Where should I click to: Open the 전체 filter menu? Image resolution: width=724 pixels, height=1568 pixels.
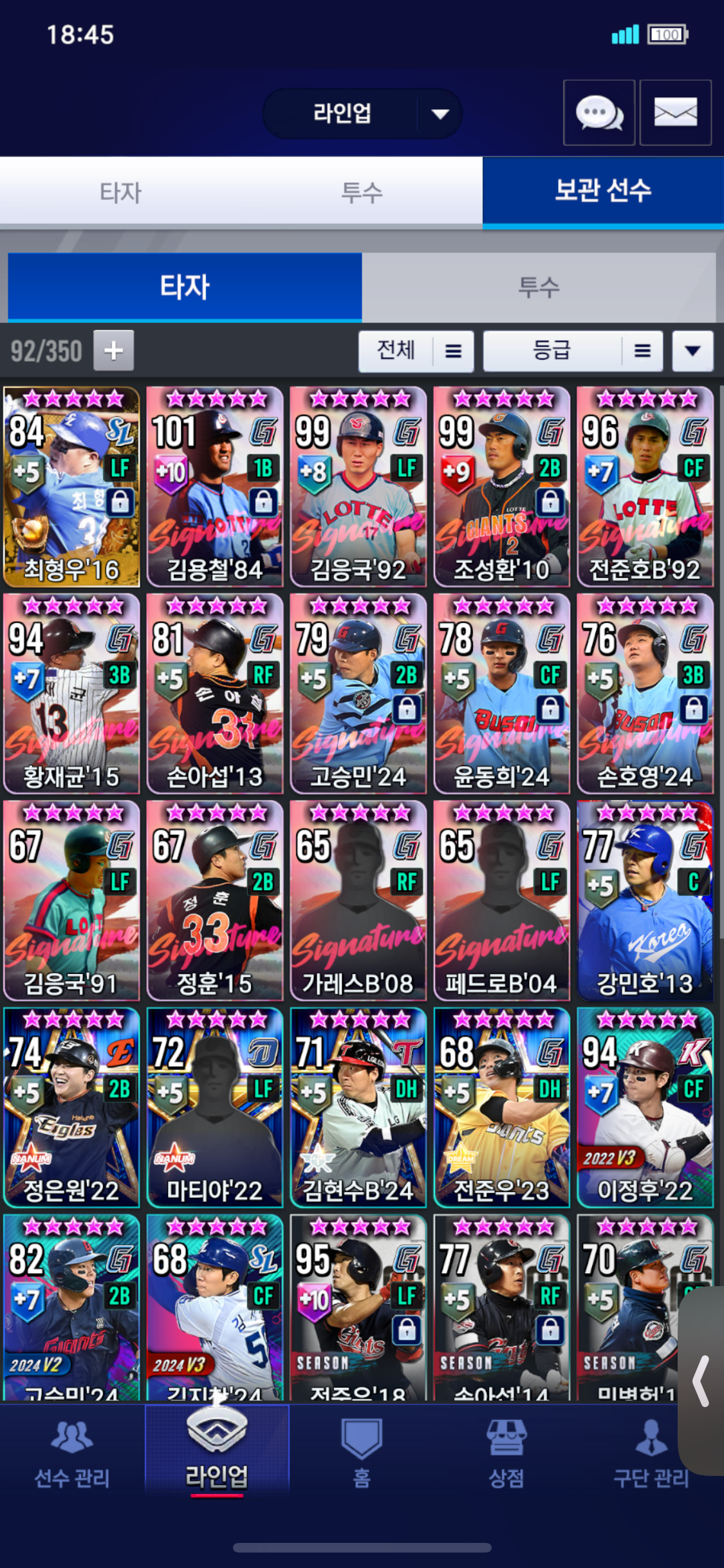coord(416,351)
